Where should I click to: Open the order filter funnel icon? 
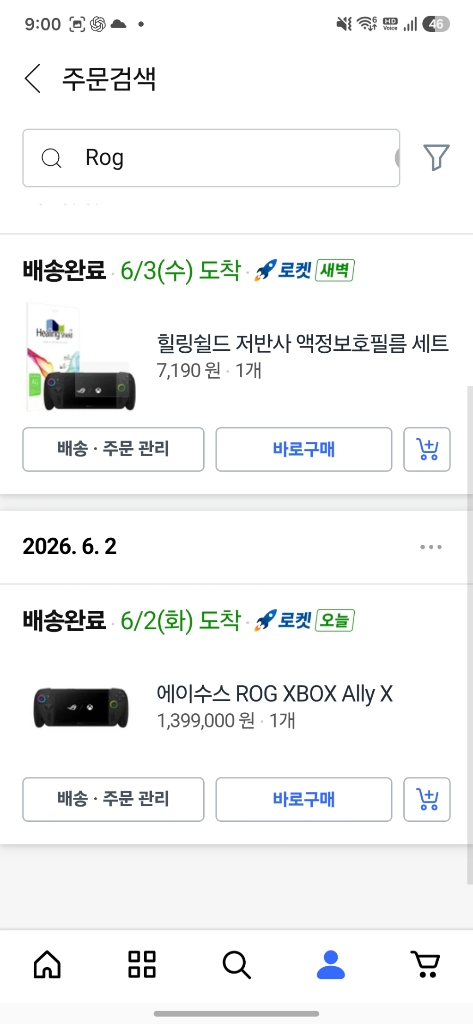[436, 157]
